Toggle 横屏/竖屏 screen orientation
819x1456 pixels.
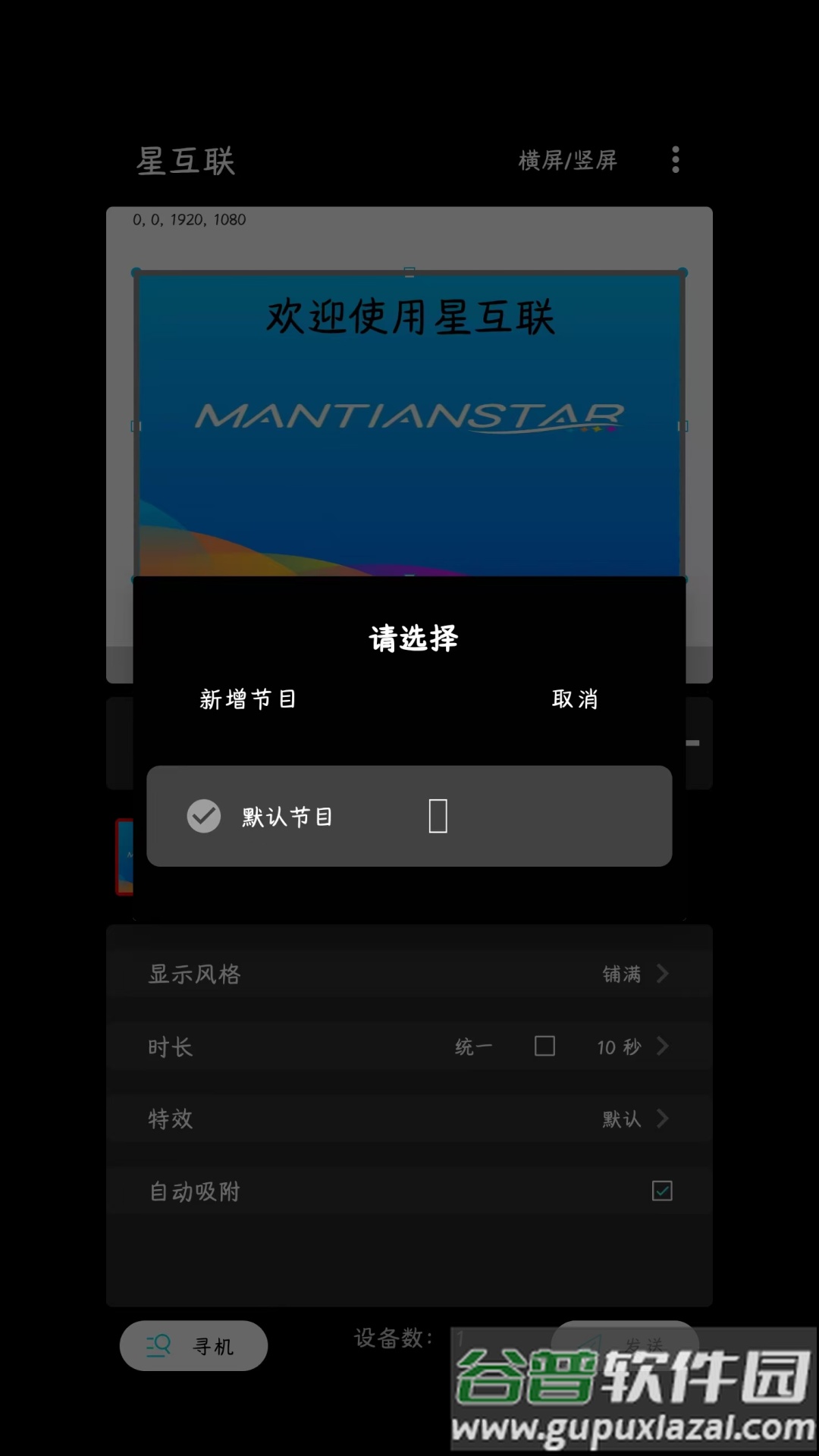(x=566, y=160)
